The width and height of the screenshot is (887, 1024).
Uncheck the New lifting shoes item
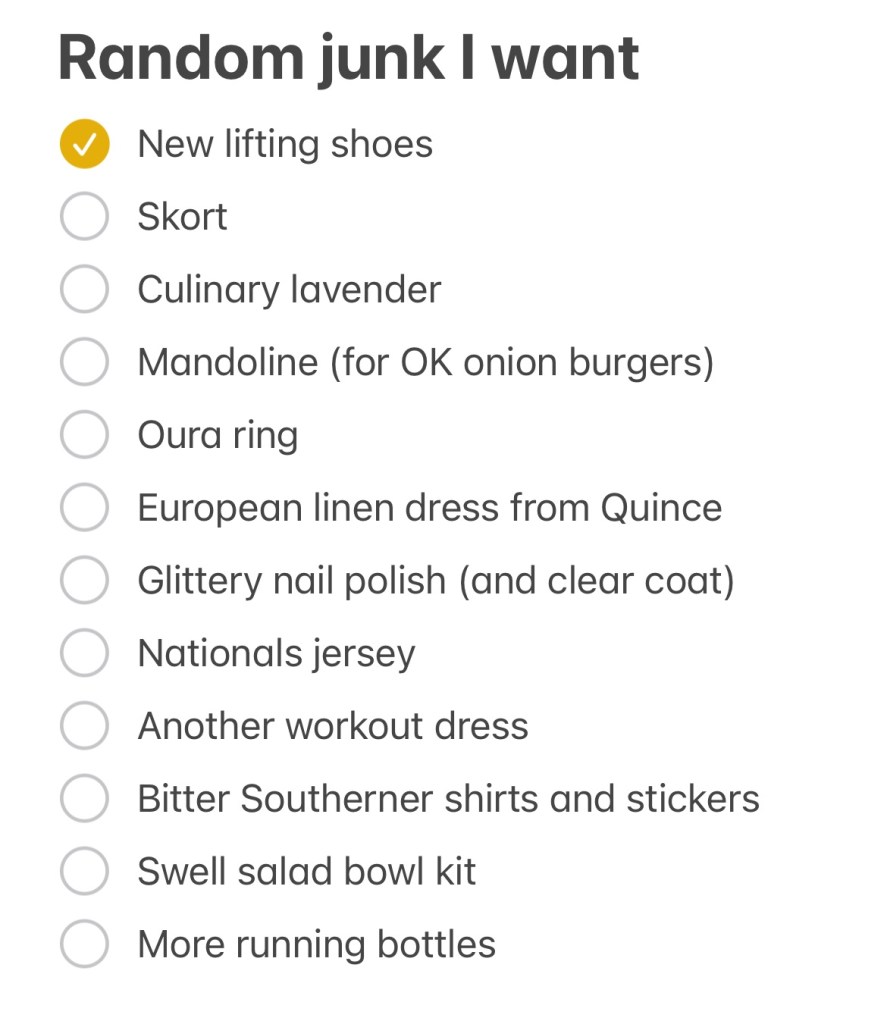84,144
